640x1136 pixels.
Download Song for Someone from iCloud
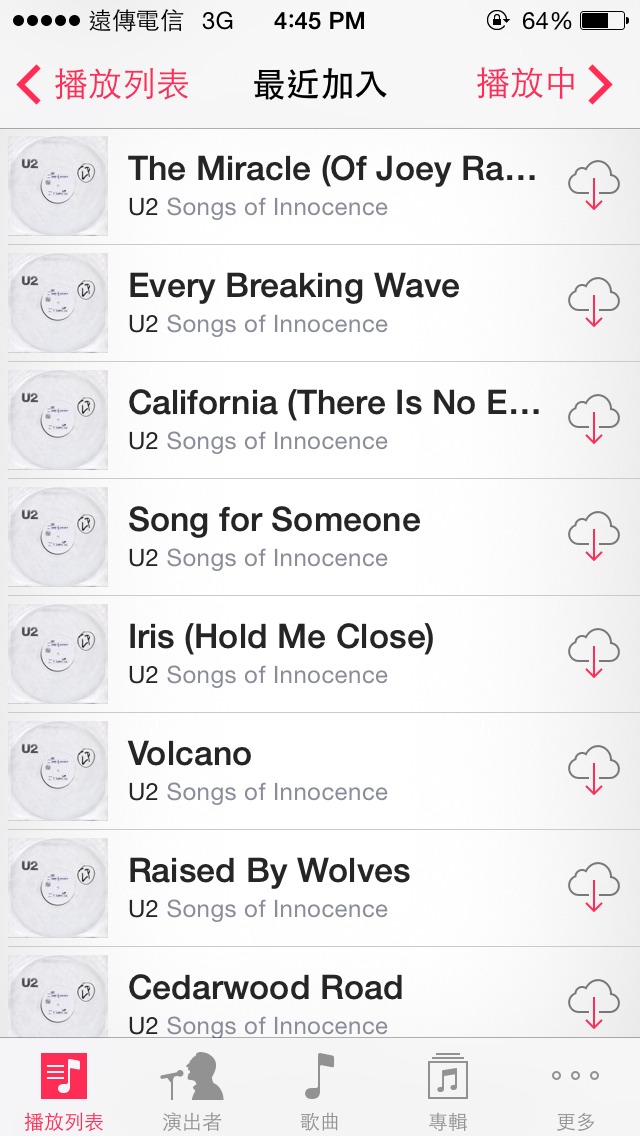pyautogui.click(x=593, y=537)
